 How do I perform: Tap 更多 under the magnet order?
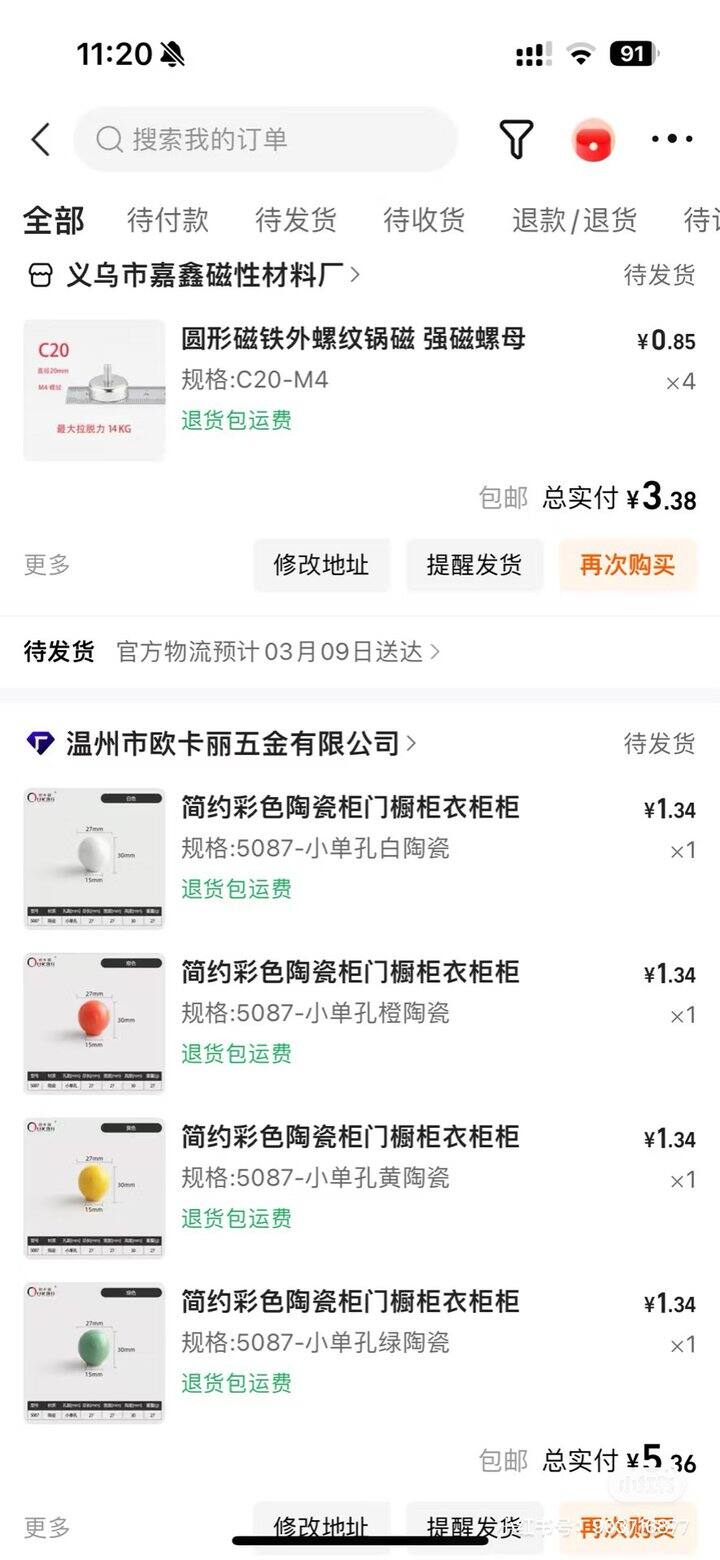point(47,565)
